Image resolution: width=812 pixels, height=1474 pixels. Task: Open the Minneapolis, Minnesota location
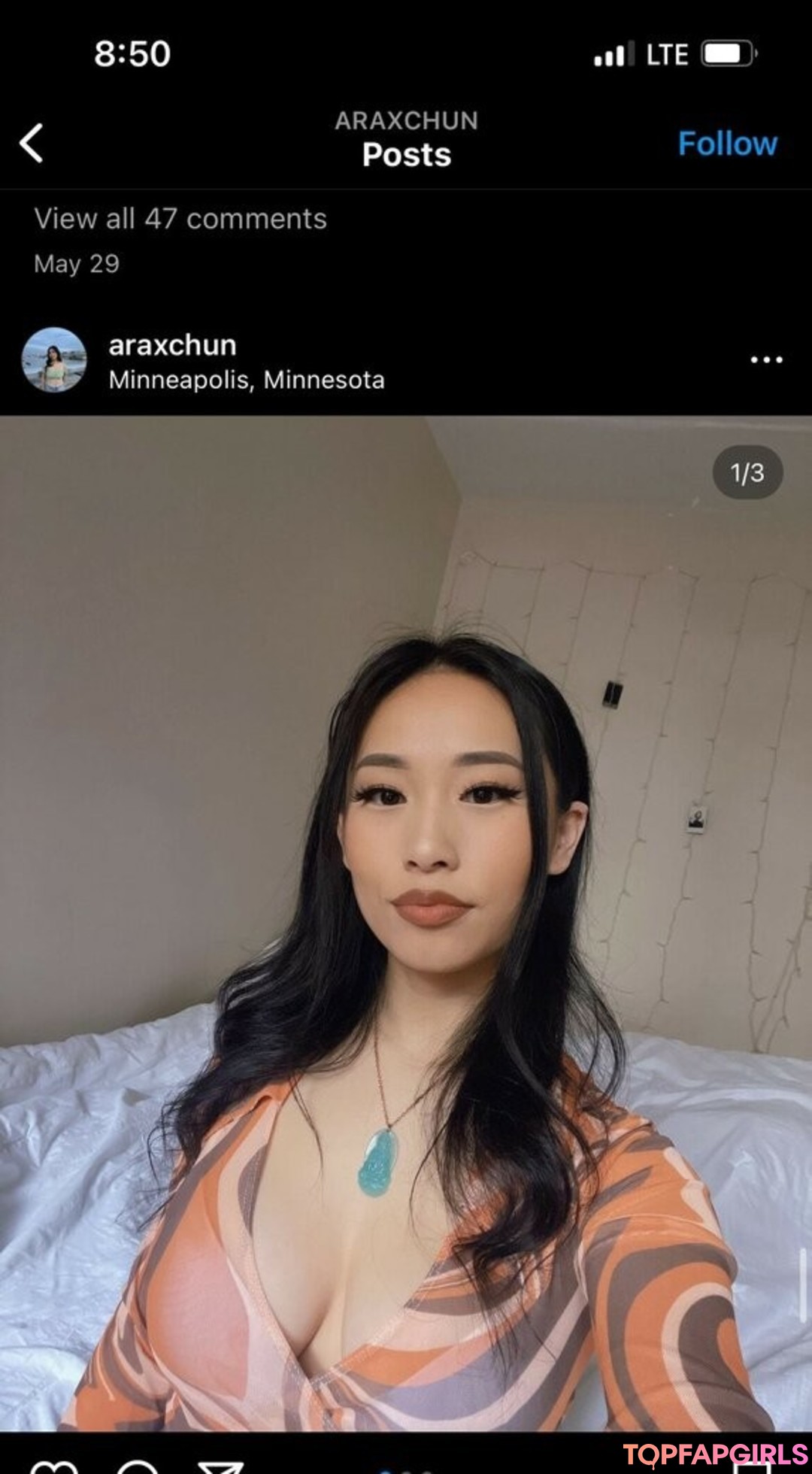click(x=246, y=380)
